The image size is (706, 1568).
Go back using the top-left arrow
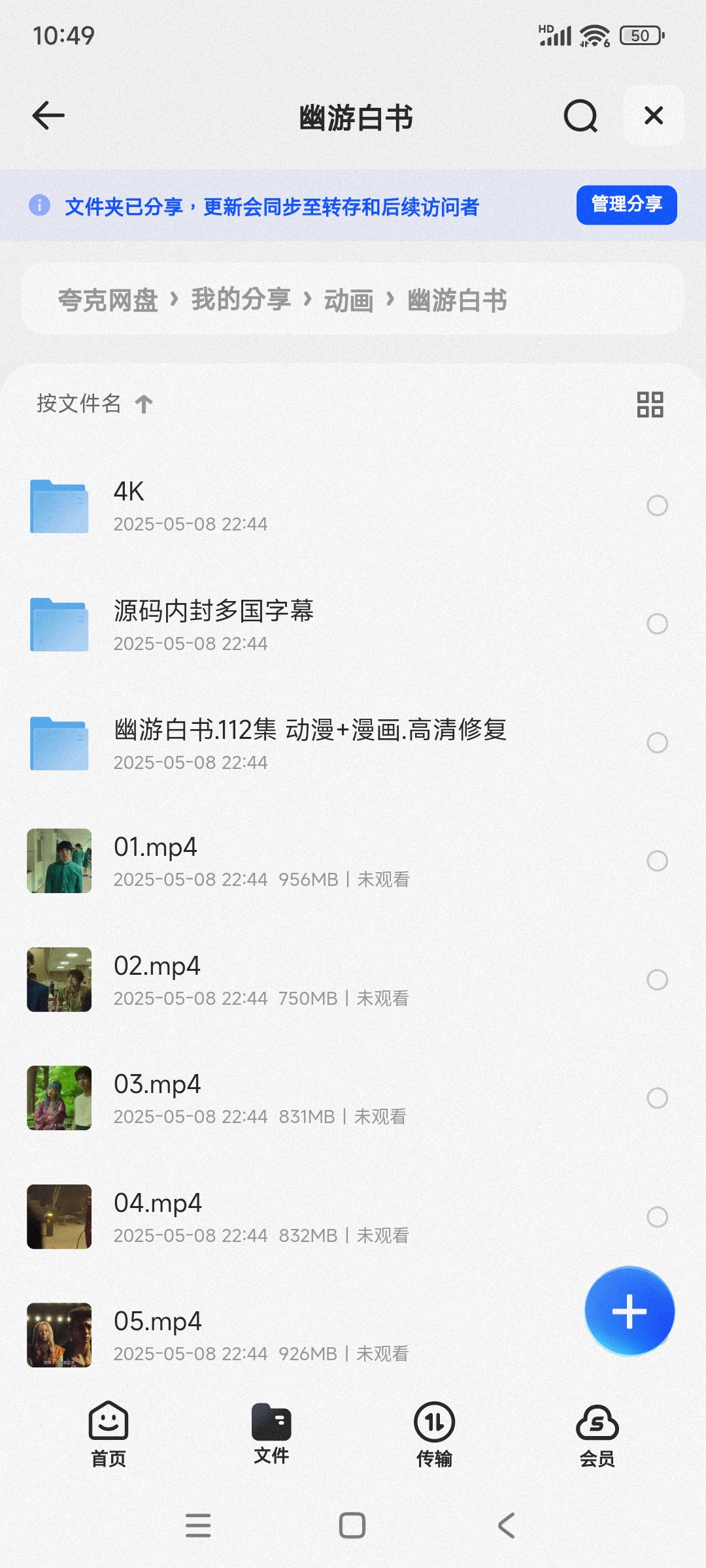(49, 116)
